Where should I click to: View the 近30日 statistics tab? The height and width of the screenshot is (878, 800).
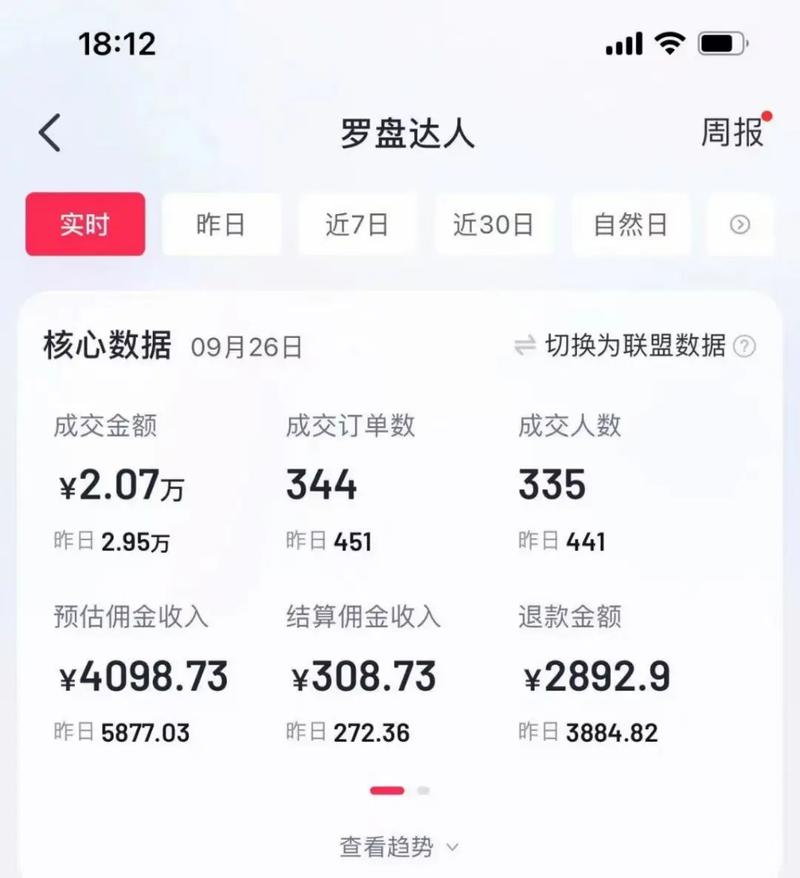tap(494, 225)
